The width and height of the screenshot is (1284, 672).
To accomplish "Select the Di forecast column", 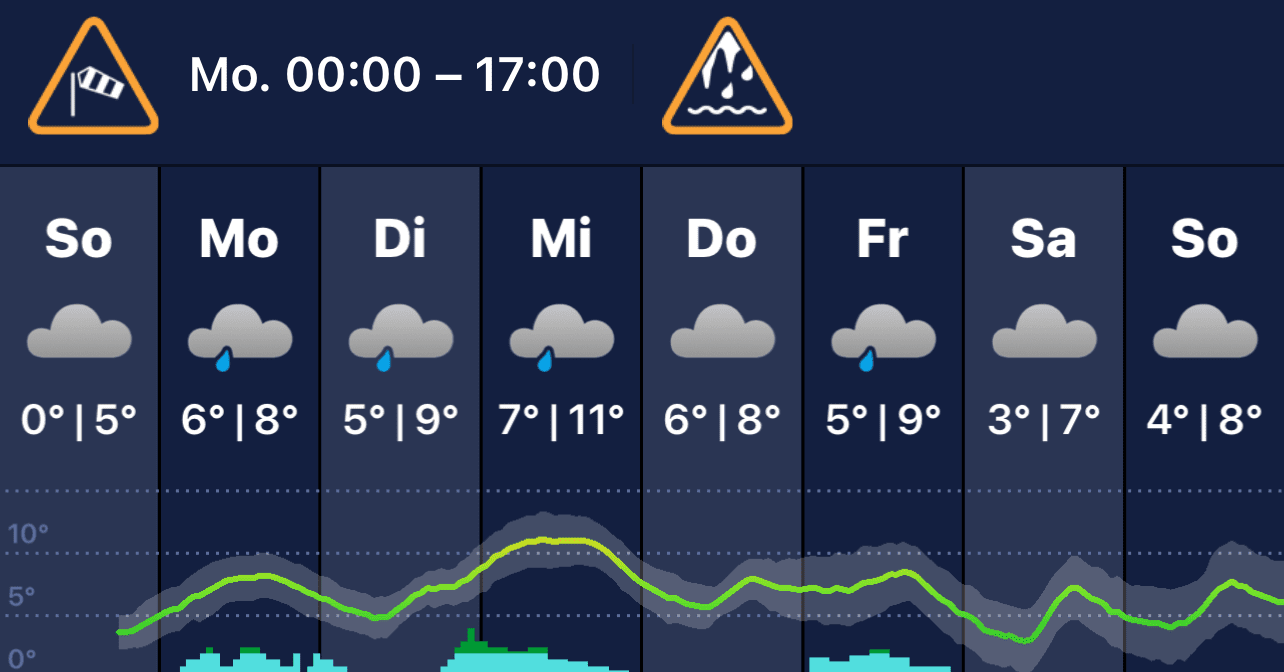I will [x=401, y=330].
